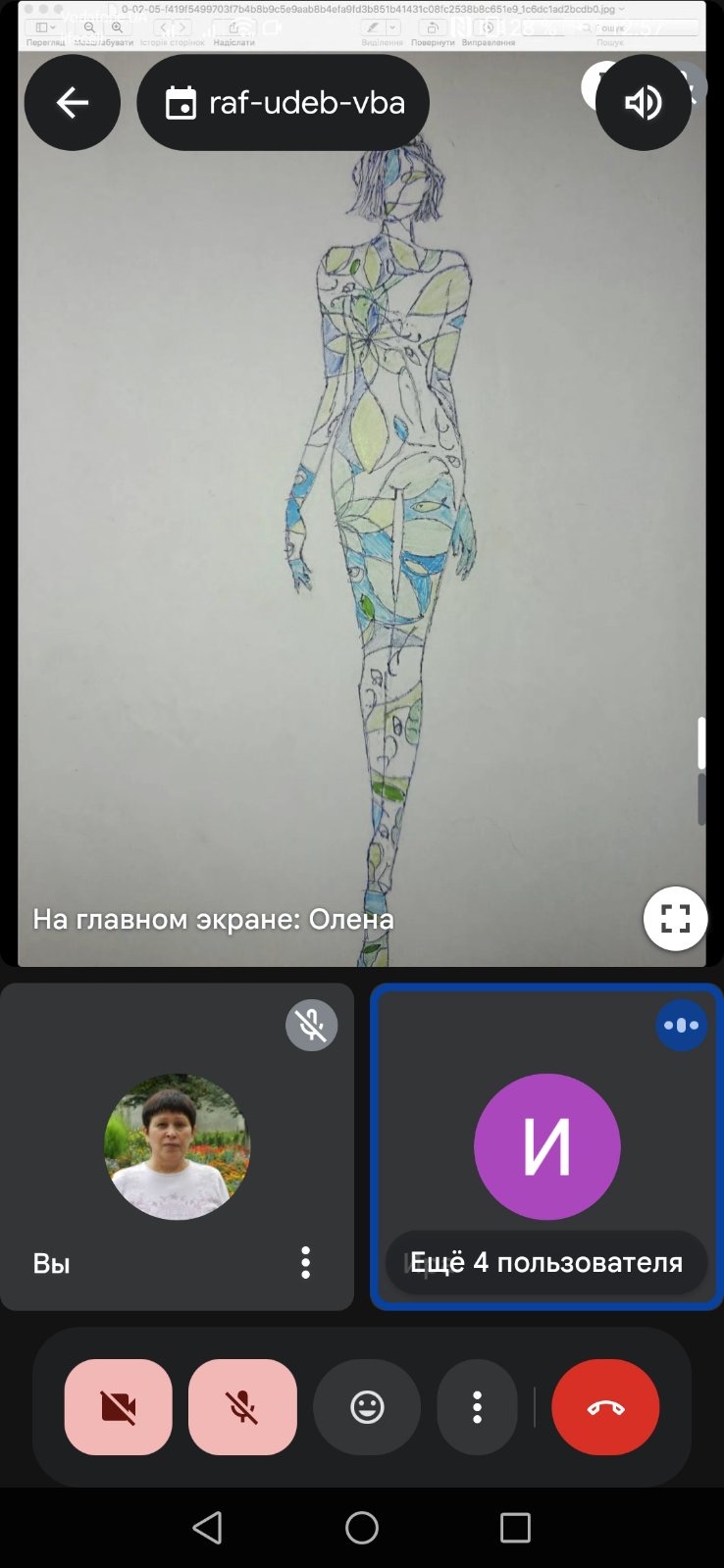Image resolution: width=724 pixels, height=1568 pixels.
Task: Send an emoji reaction
Action: 367,1407
